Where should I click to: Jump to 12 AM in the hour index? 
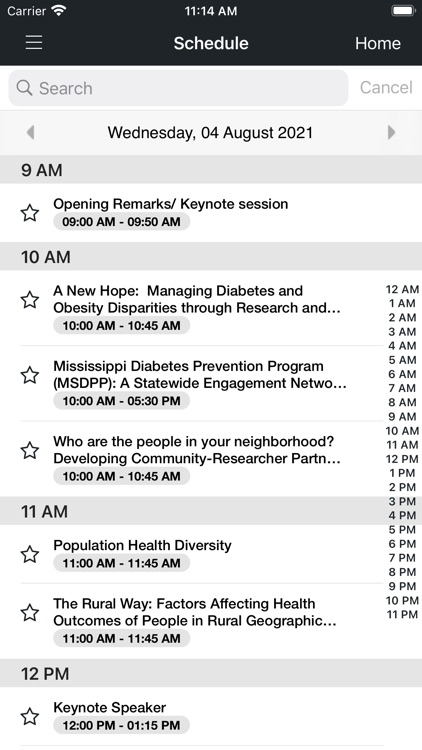(x=402, y=289)
